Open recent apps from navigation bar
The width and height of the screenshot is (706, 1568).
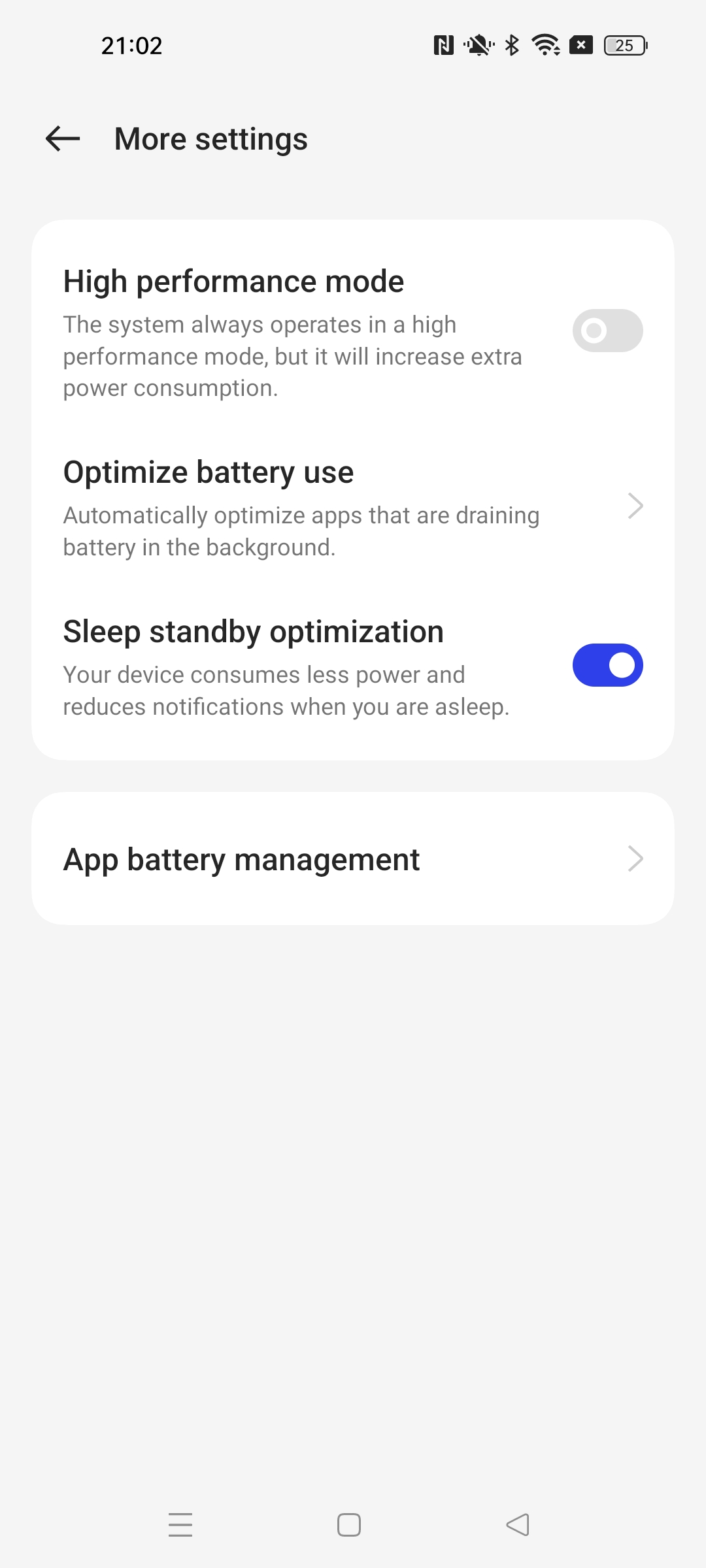tap(180, 1525)
